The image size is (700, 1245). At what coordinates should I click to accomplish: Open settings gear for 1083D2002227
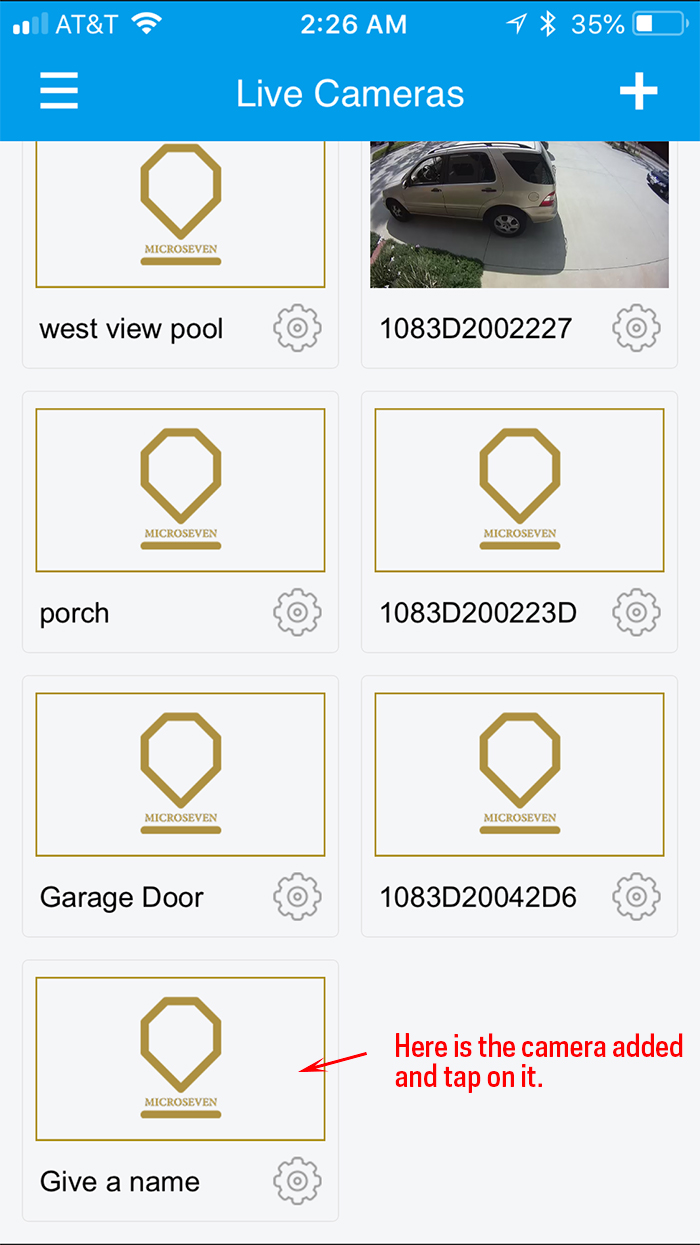click(x=637, y=328)
